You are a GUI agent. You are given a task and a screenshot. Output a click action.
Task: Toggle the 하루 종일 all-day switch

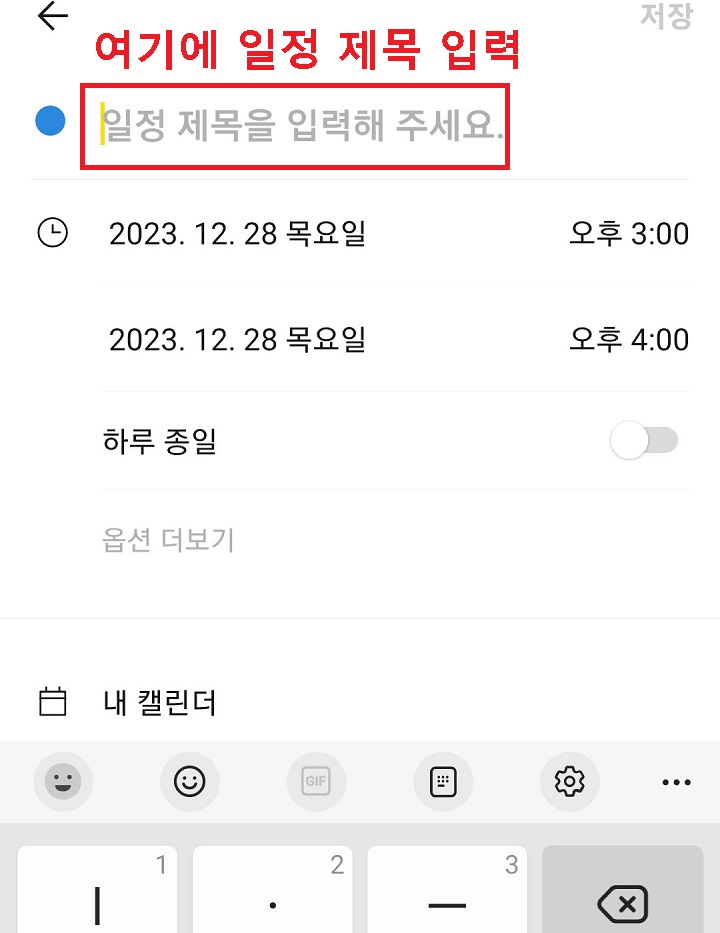coord(645,441)
